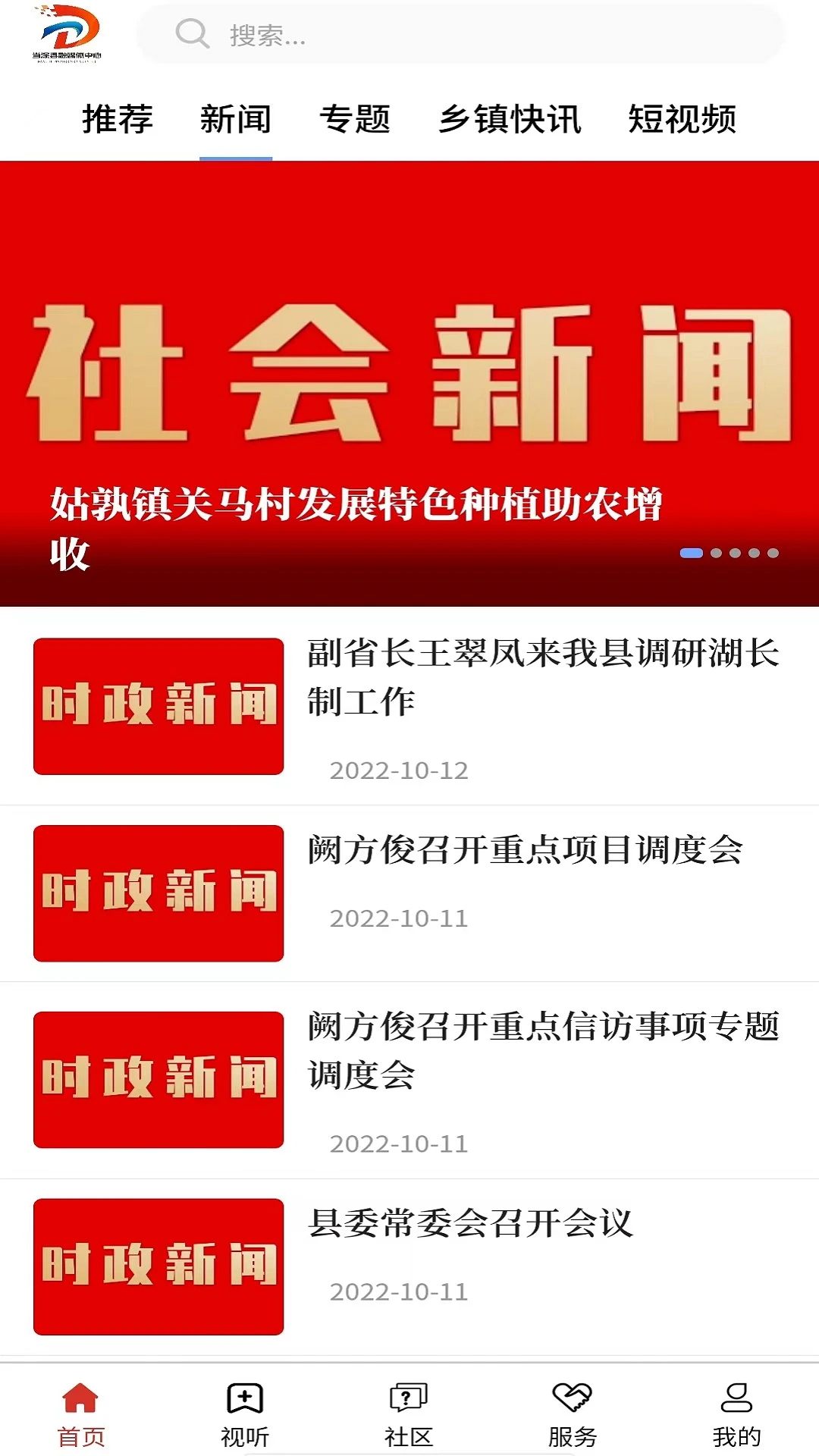
Task: Open the 乡镇快讯 tab
Action: [x=511, y=118]
